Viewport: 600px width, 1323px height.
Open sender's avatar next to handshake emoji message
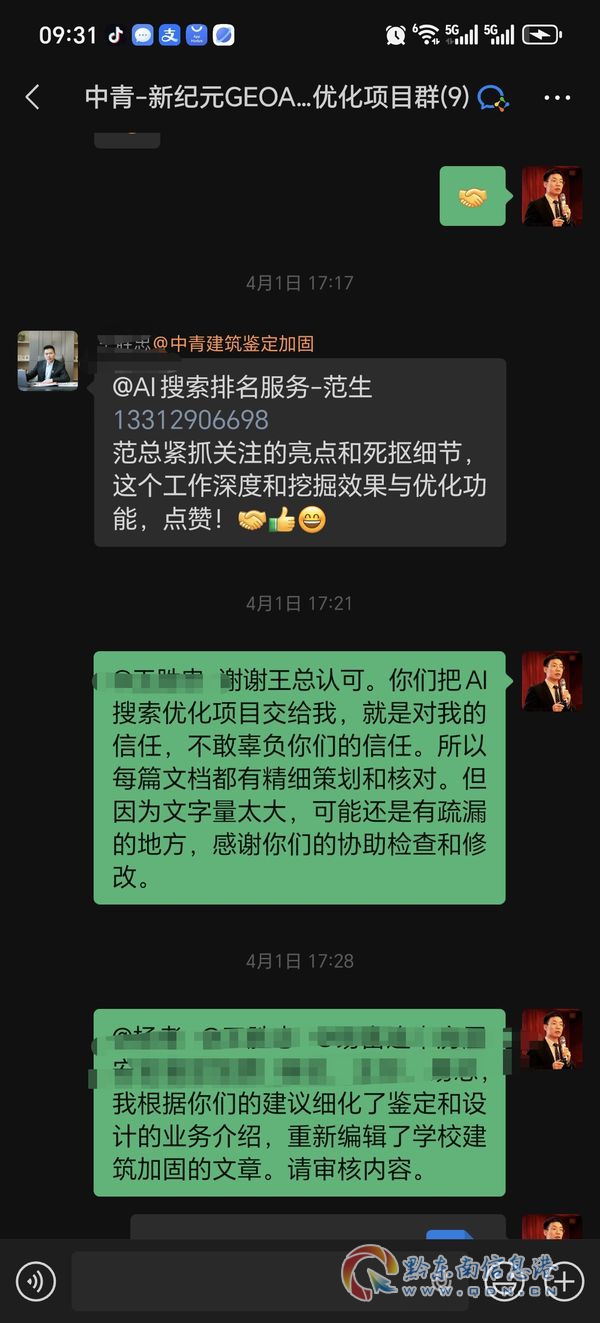coord(552,197)
